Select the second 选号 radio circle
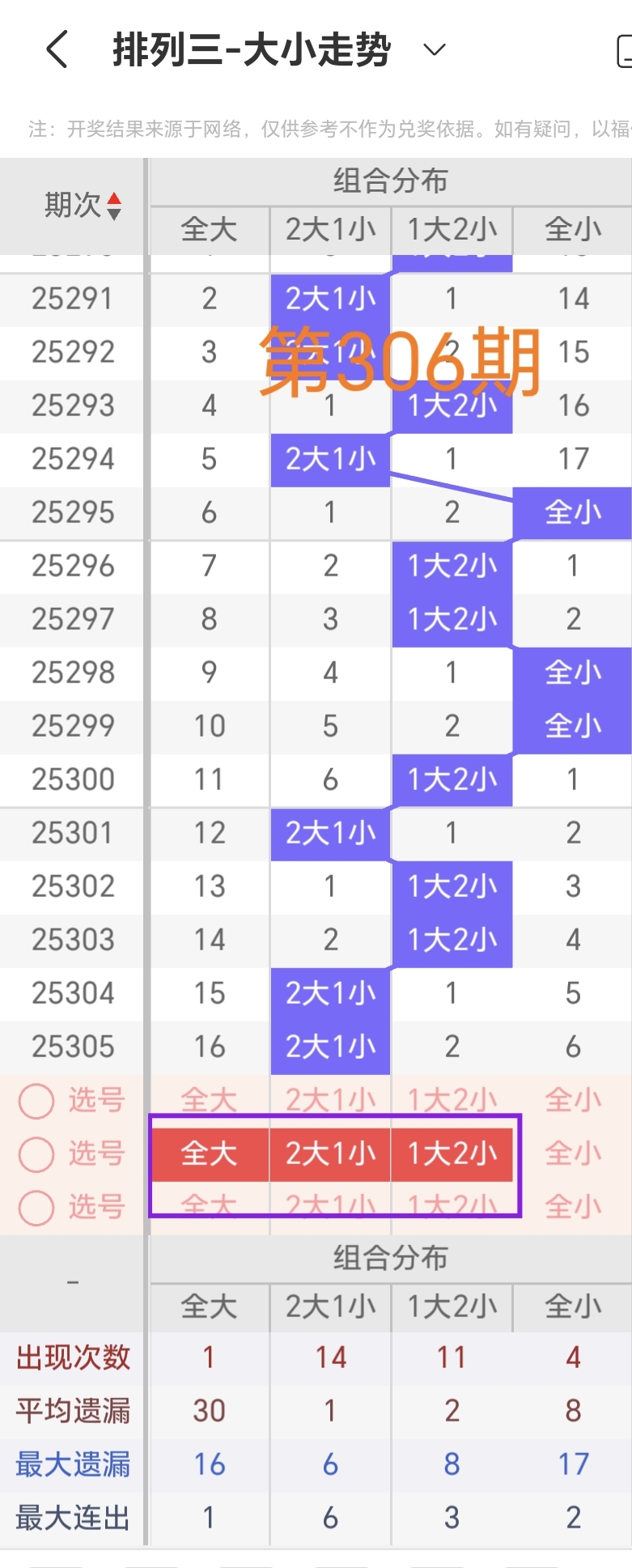The image size is (632, 1568). pyautogui.click(x=36, y=1154)
